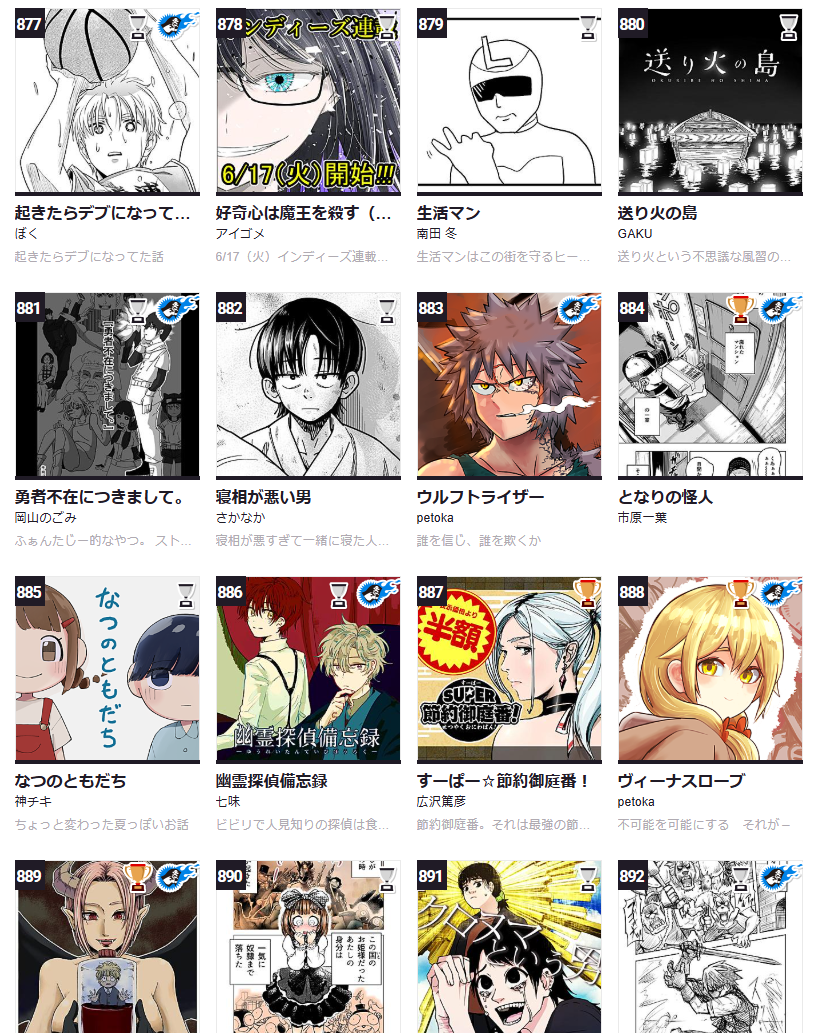
Task: View the manga ranked 890
Action: pyautogui.click(x=308, y=946)
